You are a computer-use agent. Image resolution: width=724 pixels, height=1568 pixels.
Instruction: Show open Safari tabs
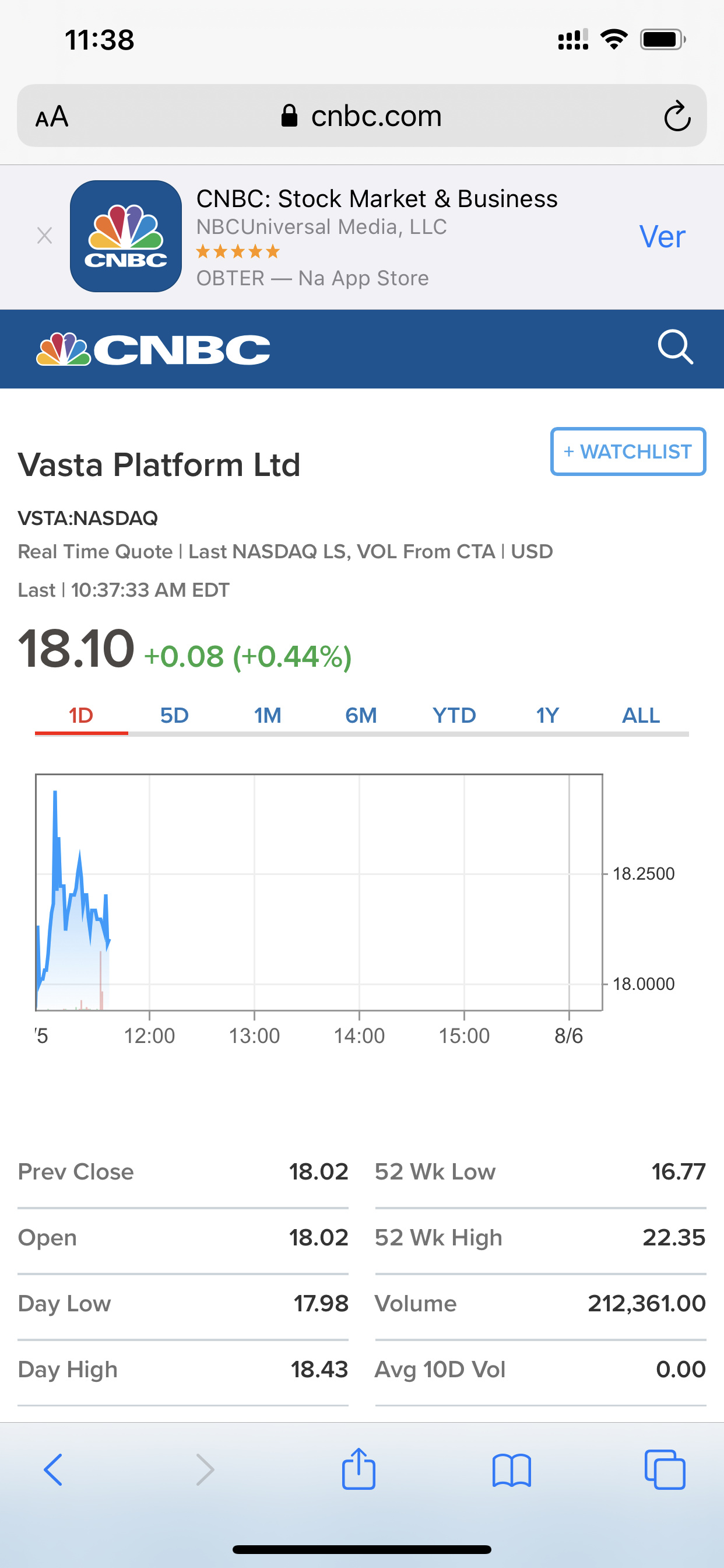tap(665, 1469)
